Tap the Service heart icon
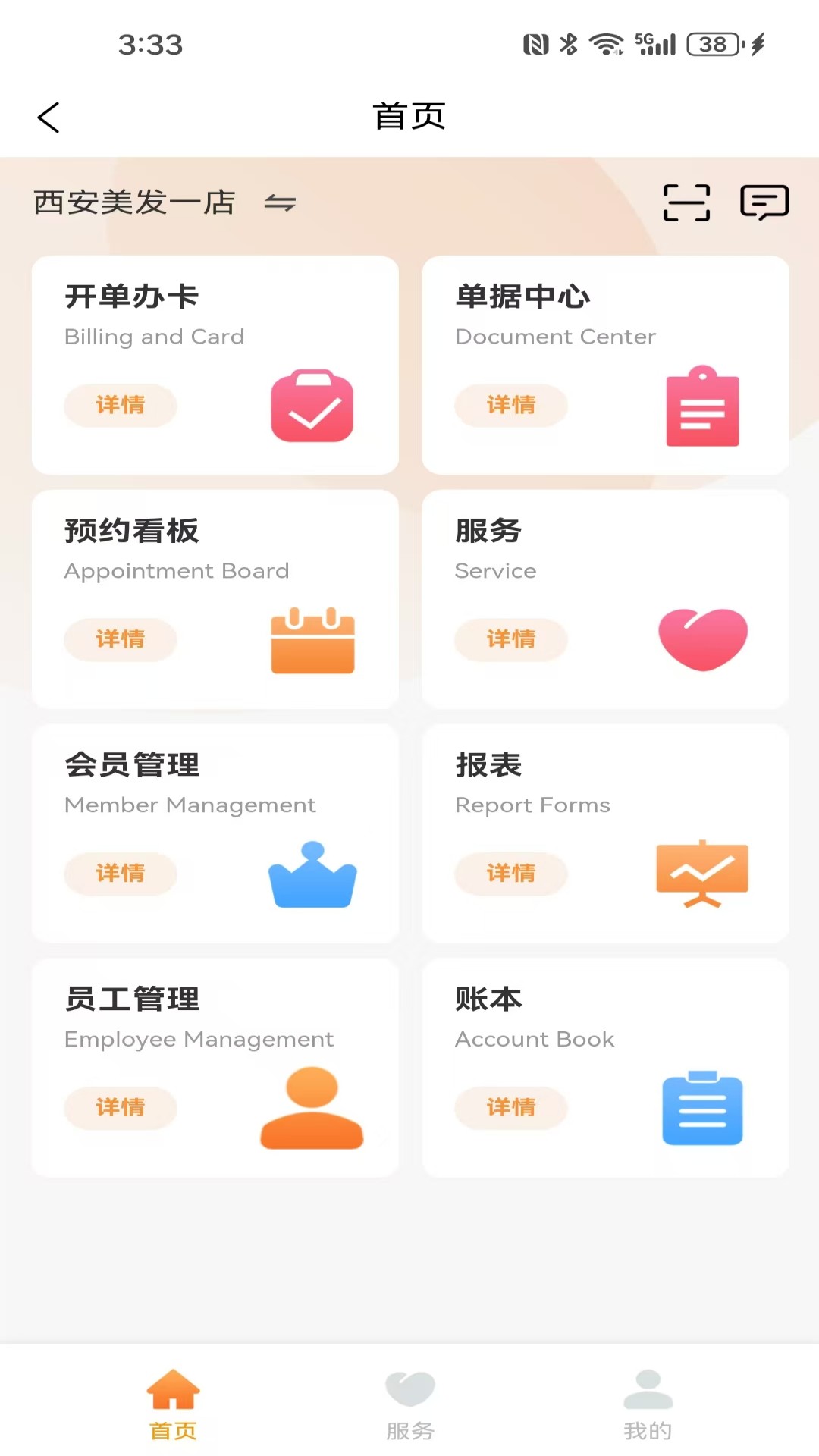Image resolution: width=819 pixels, height=1456 pixels. coord(702,639)
